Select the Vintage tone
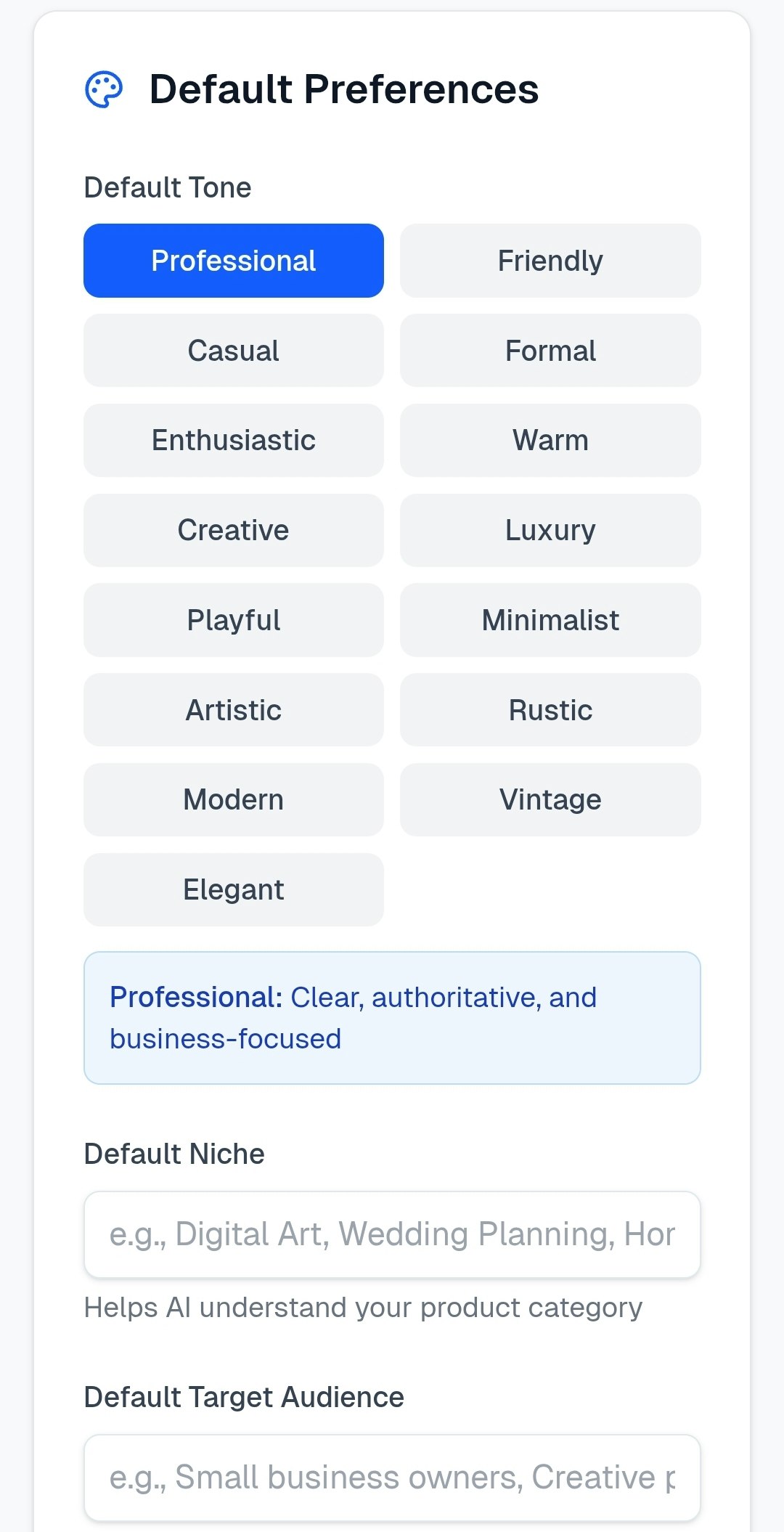Image resolution: width=784 pixels, height=1532 pixels. (x=550, y=799)
